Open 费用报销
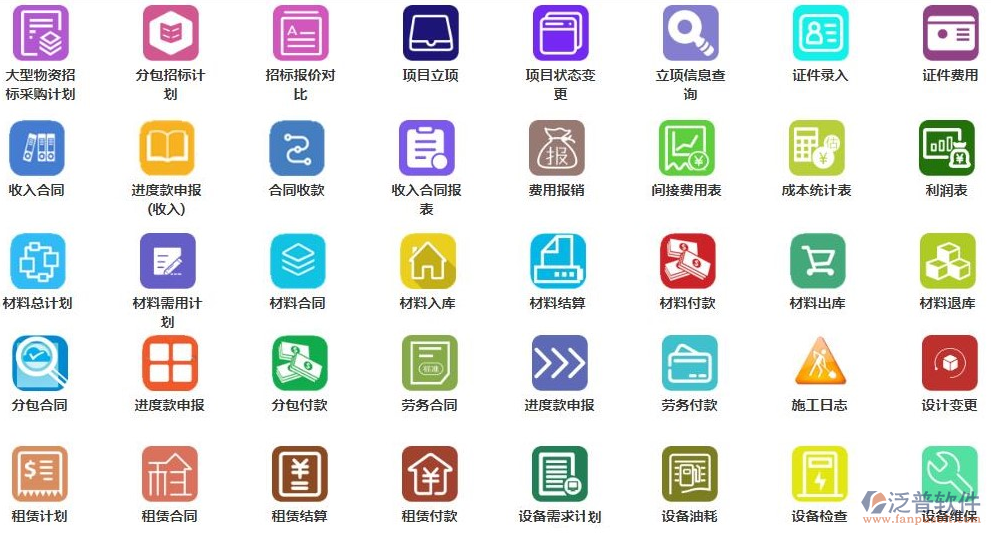Image resolution: width=991 pixels, height=535 pixels. click(556, 148)
